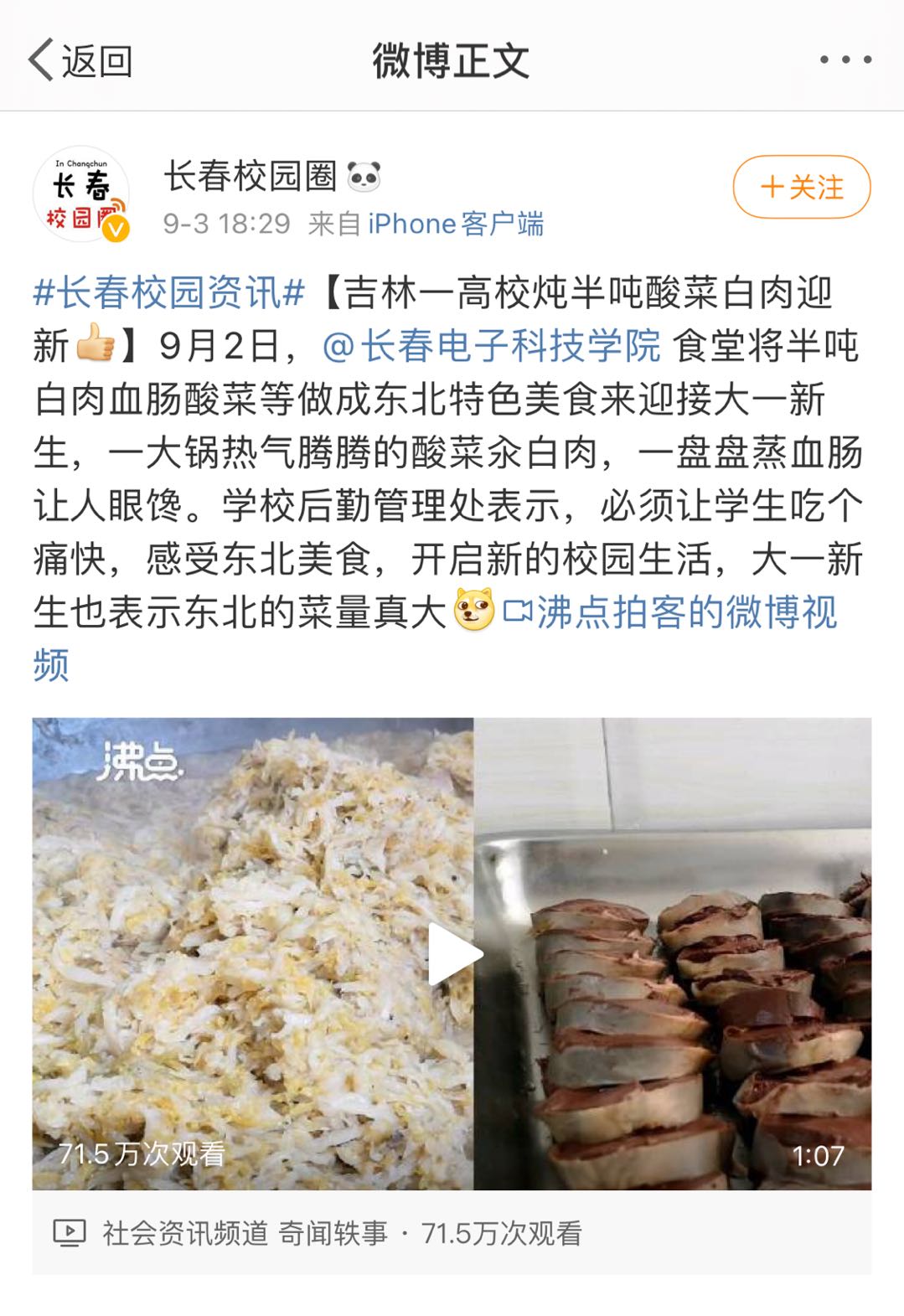This screenshot has height=1316, width=904.
Task: Open hashtag #长春校园资讯#
Action: point(168,292)
